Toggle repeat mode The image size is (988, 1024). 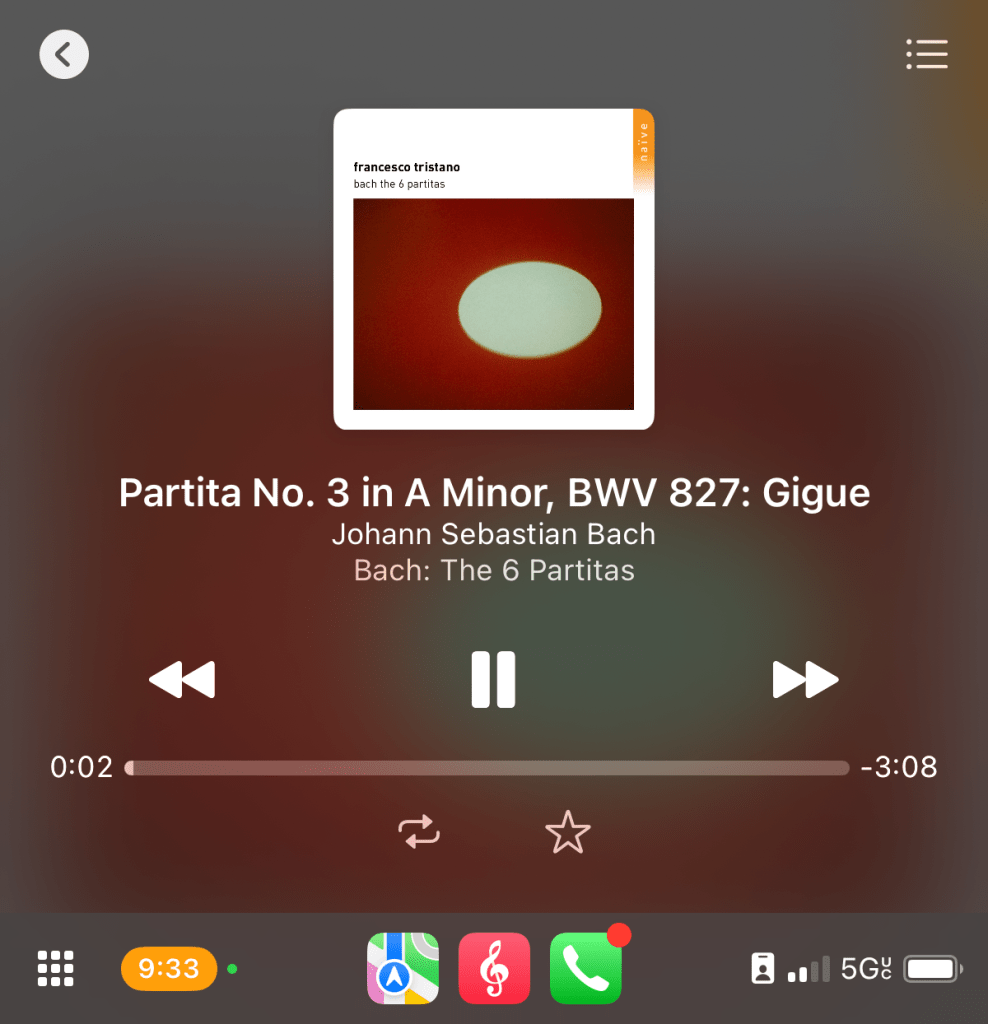[419, 832]
